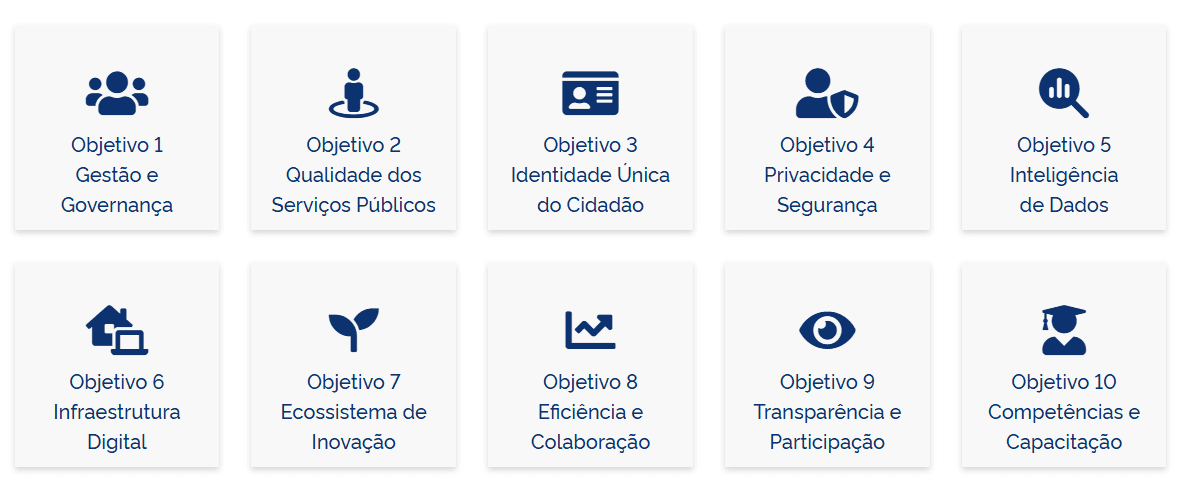Viewport: 1183px width, 483px height.
Task: Open Objetivo 5 Inteligência de Dados card
Action: 1064,128
